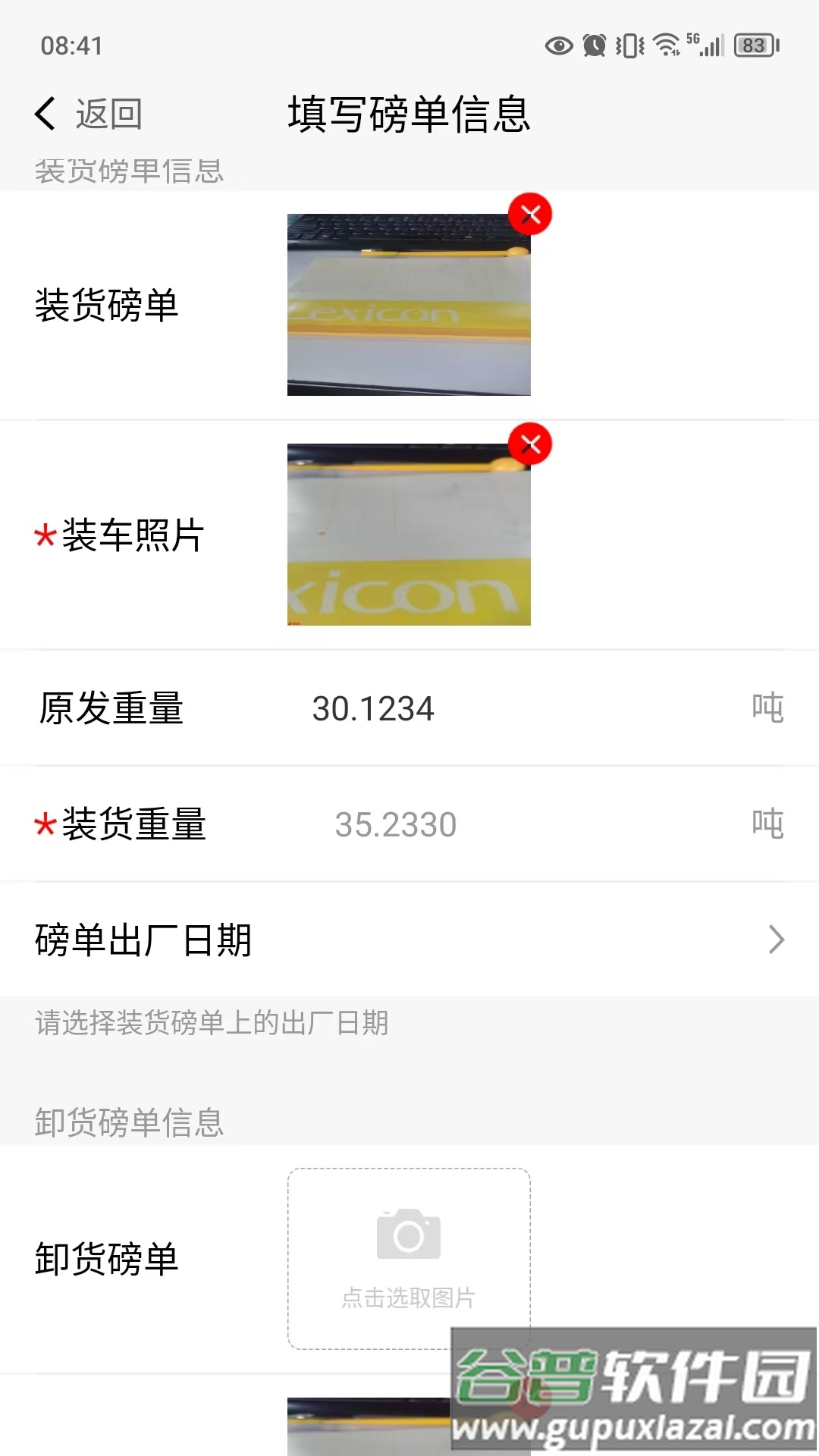
Task: Delete the 装货磅单 photo via red X
Action: point(529,215)
